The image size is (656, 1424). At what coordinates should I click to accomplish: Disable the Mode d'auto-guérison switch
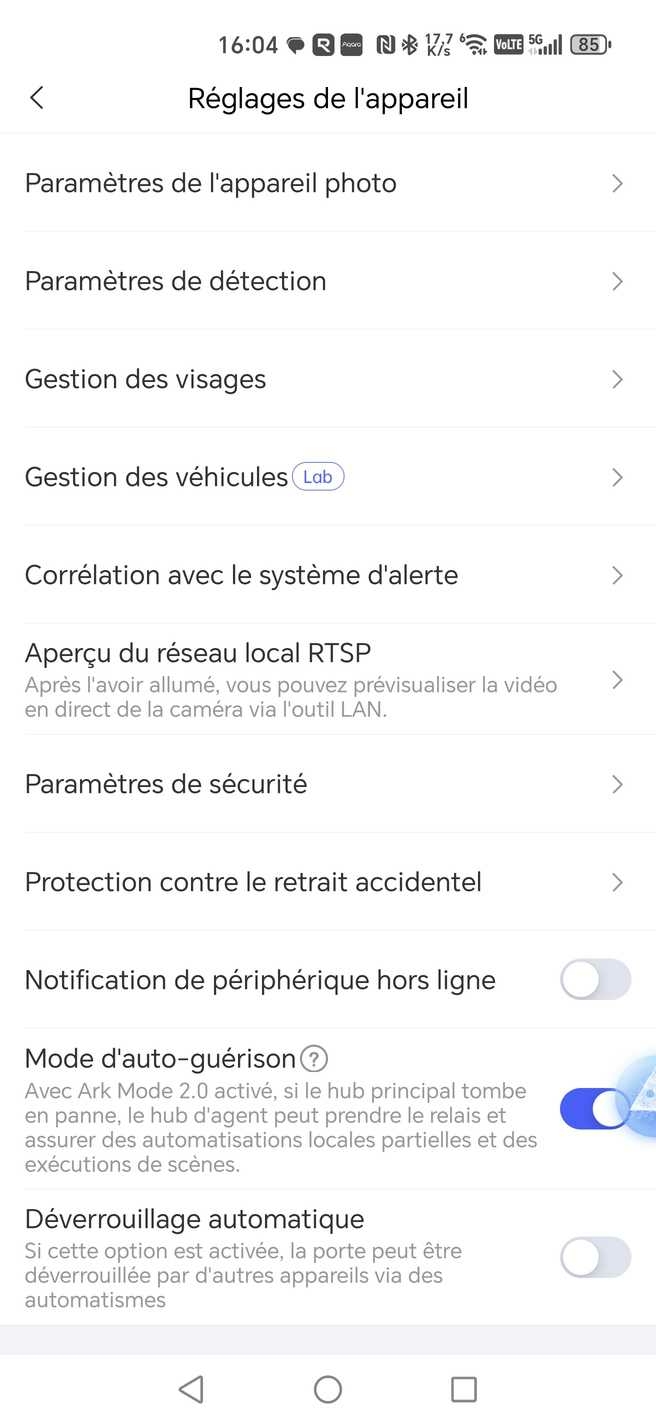(x=593, y=1109)
